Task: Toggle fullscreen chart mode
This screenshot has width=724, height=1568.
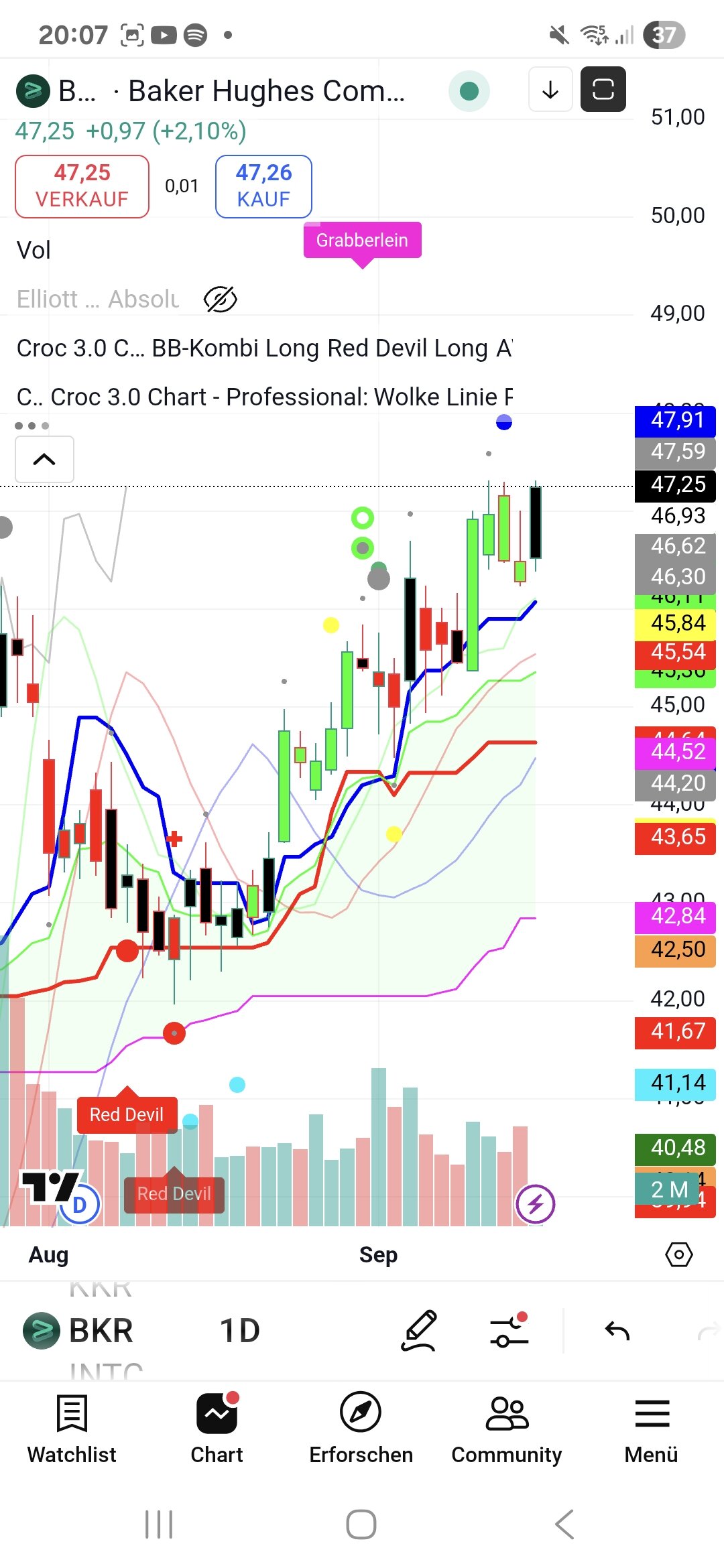Action: pos(603,90)
